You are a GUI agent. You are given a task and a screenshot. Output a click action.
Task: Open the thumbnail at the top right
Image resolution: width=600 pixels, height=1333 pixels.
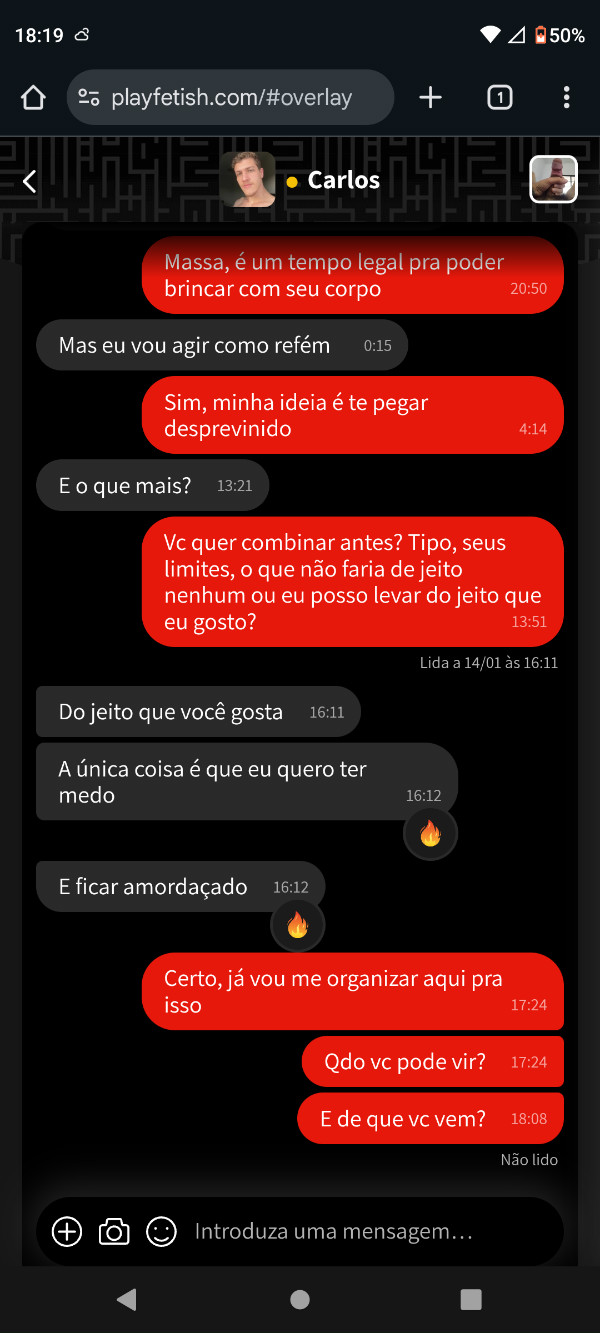pos(553,180)
